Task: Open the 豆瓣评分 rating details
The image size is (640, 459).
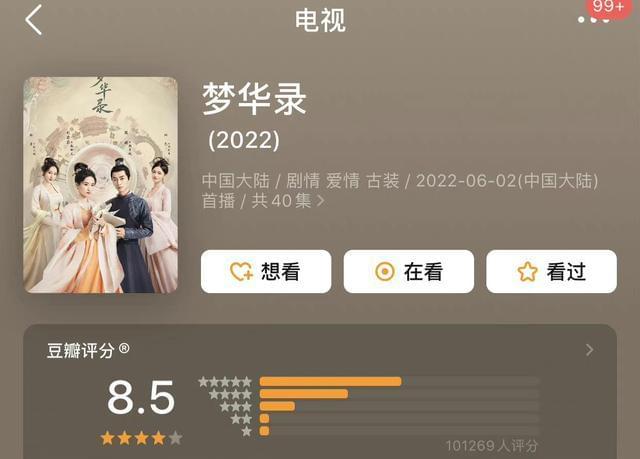Action: pyautogui.click(x=589, y=350)
